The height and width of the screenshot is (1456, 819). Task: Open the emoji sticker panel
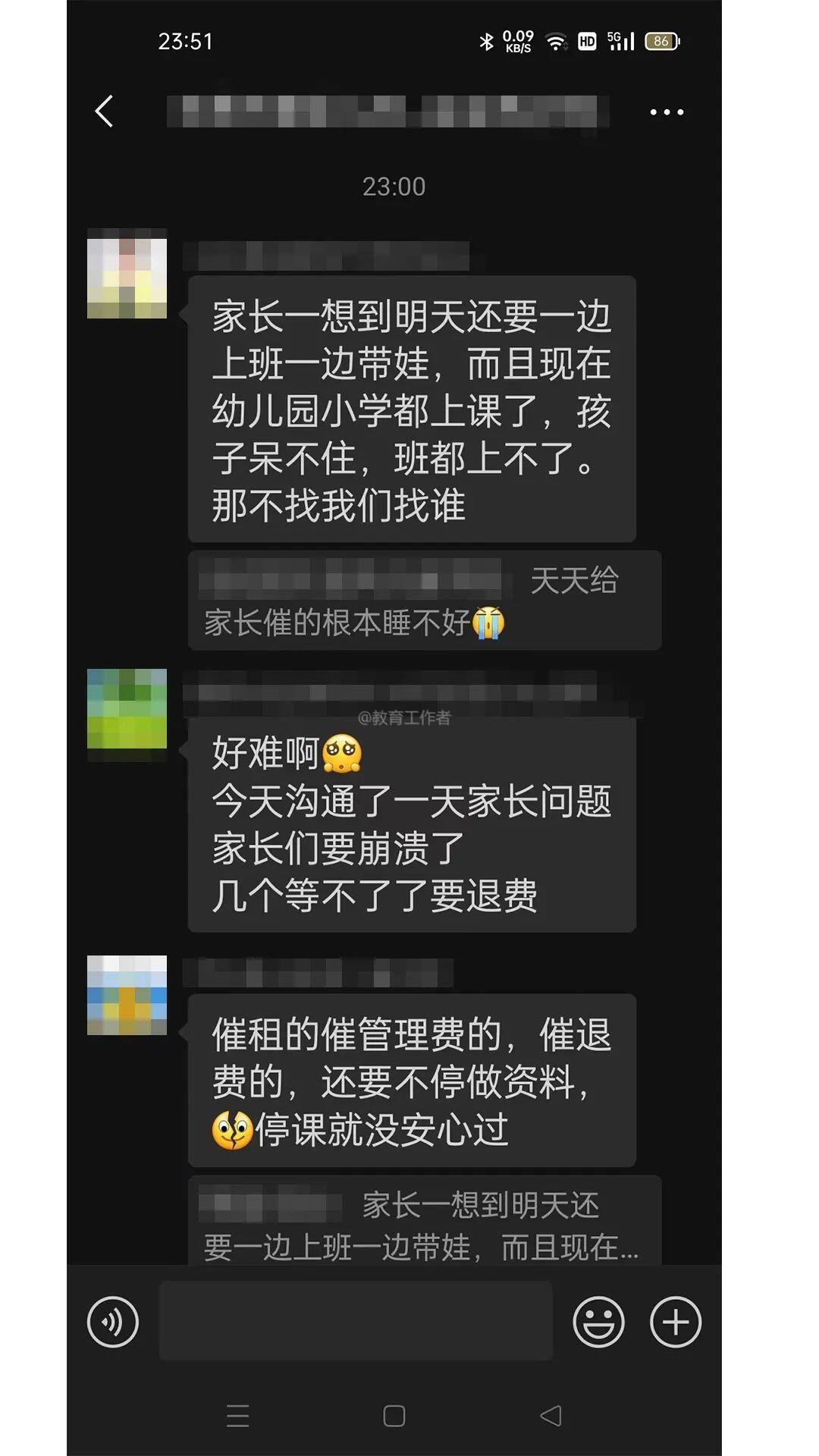coord(598,1322)
